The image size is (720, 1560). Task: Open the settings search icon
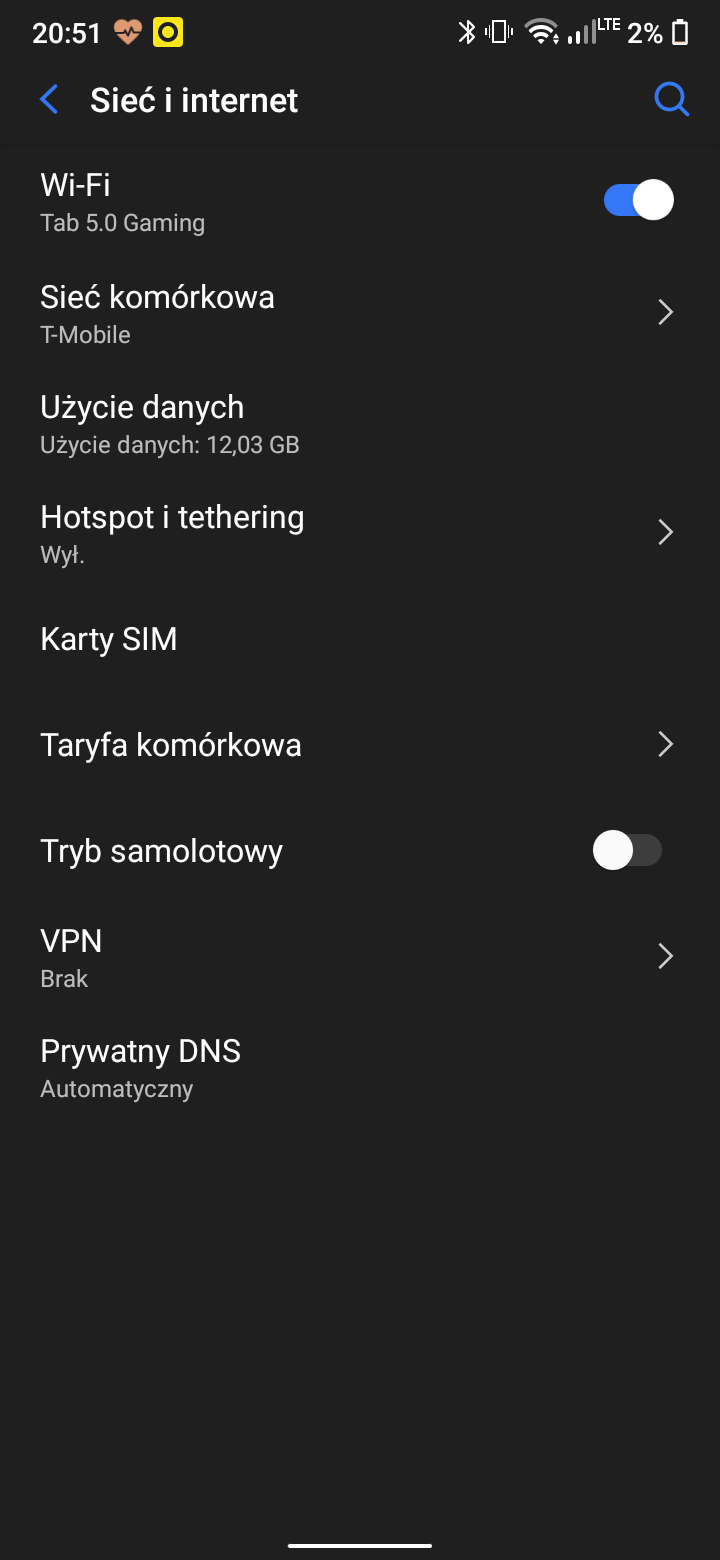tap(671, 100)
